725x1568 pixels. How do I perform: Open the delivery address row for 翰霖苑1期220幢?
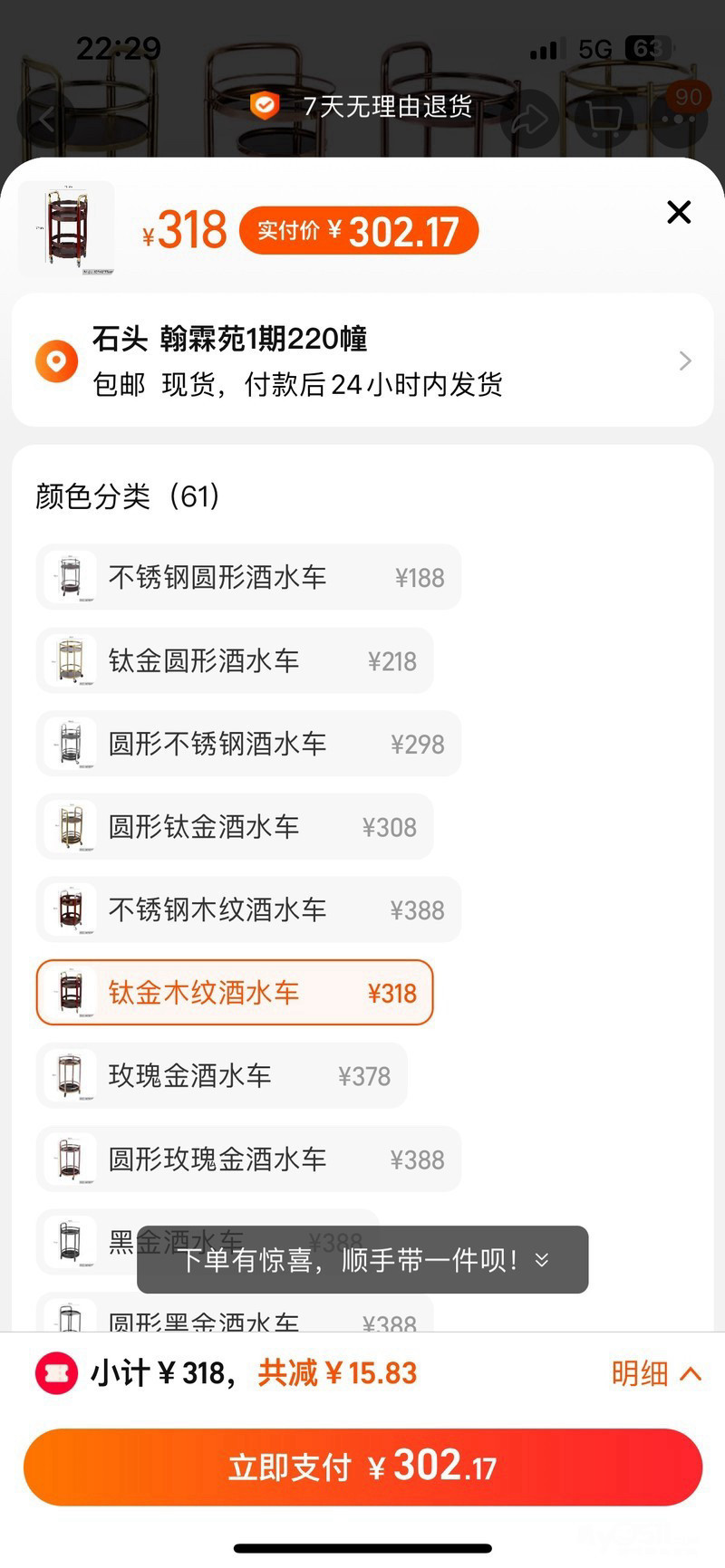coord(362,361)
